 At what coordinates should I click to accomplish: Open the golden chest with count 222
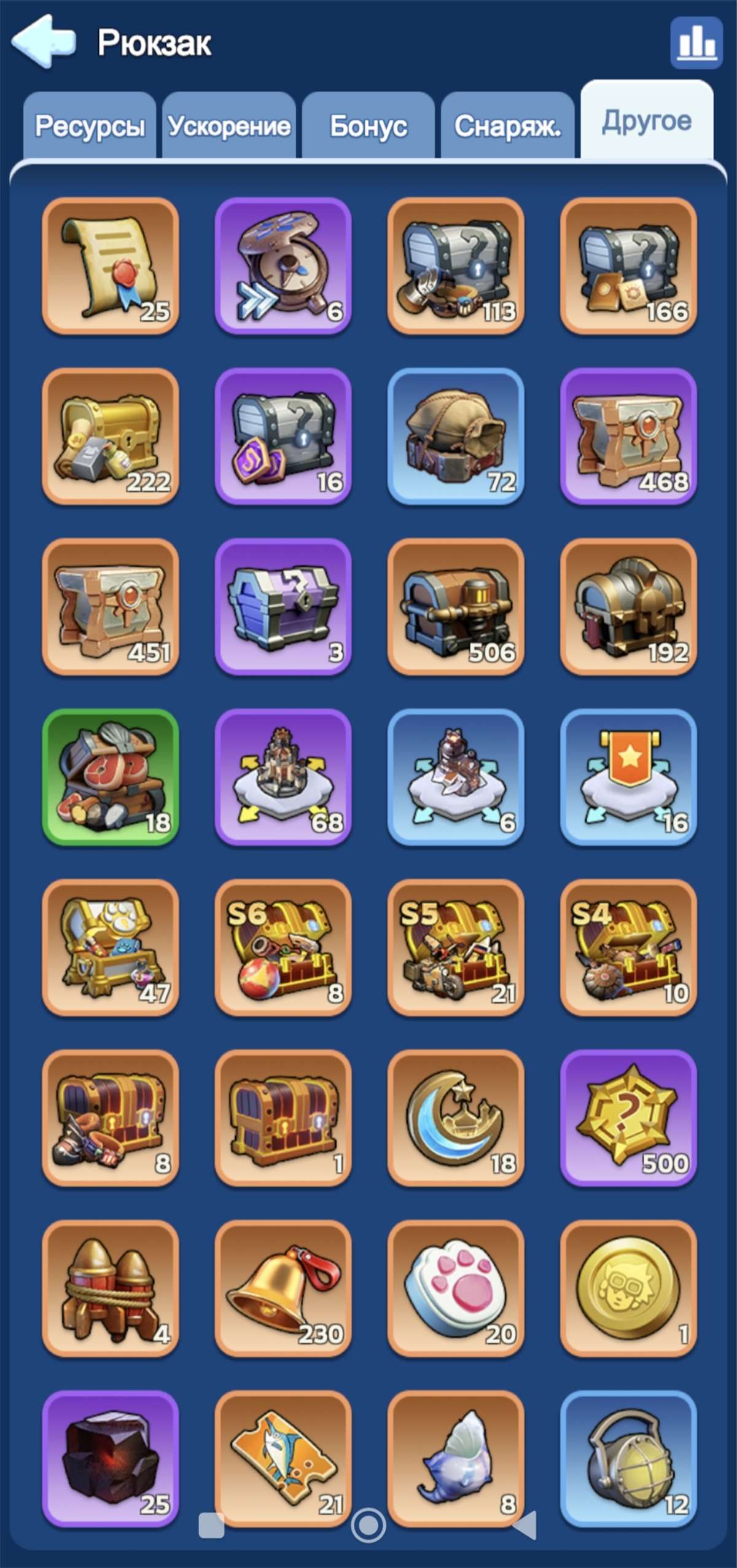click(x=111, y=437)
